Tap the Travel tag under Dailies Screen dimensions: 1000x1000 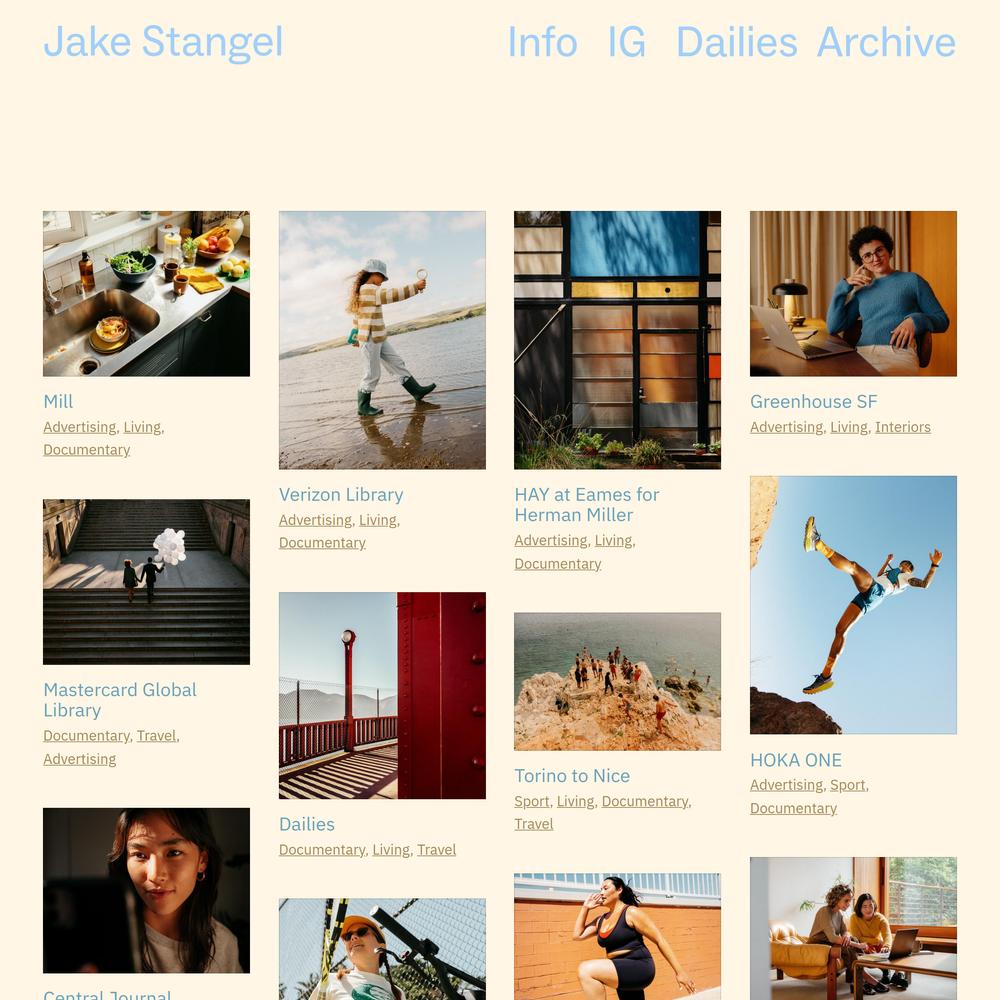pyautogui.click(x=436, y=850)
